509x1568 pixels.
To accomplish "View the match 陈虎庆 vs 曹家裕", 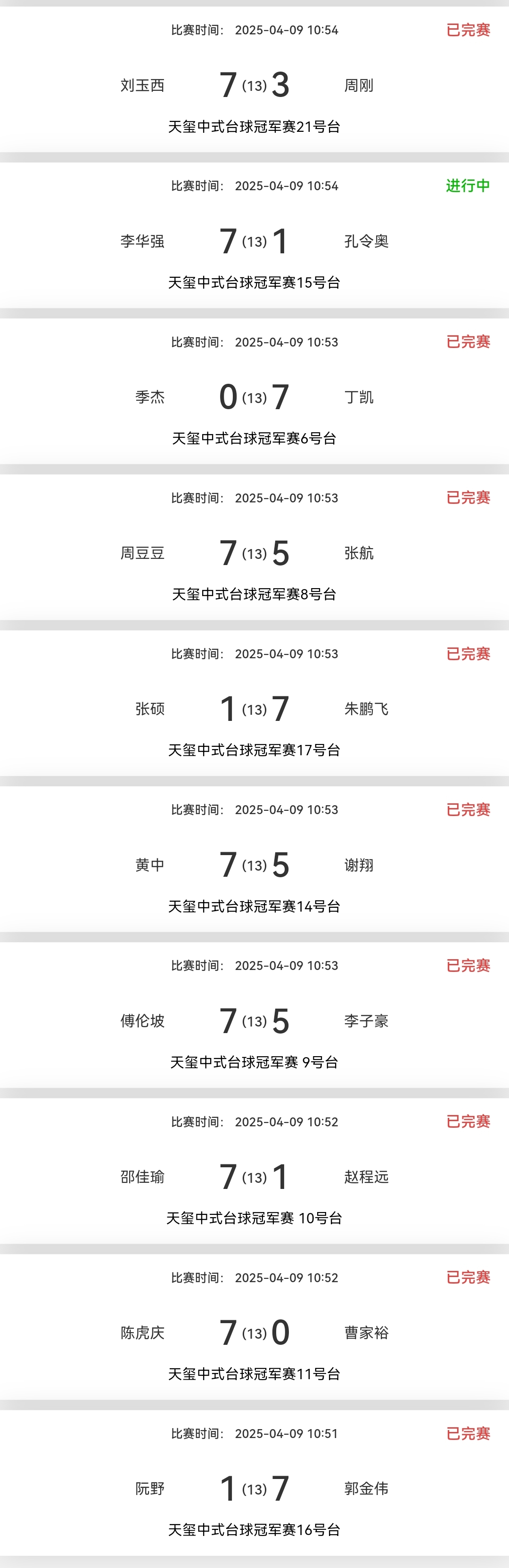I will pyautogui.click(x=254, y=1332).
